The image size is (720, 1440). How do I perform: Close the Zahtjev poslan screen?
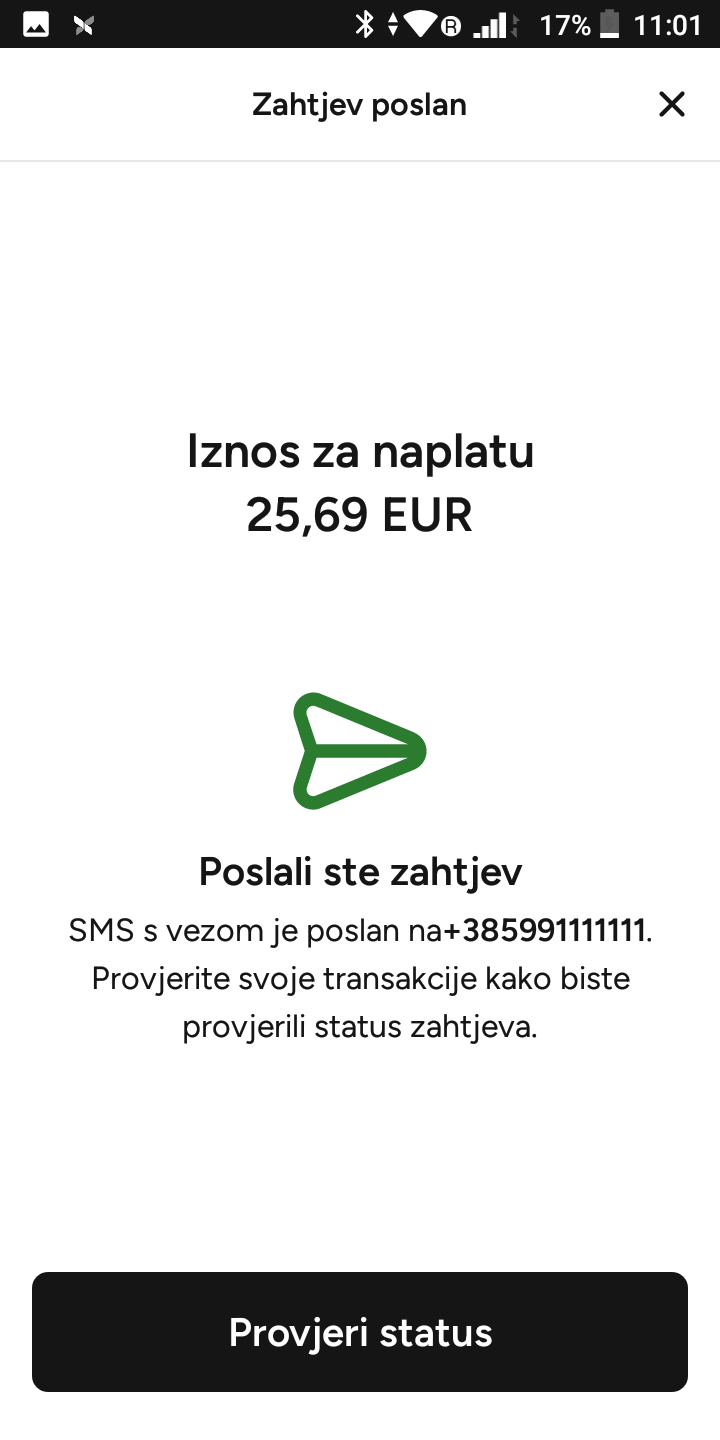pyautogui.click(x=671, y=104)
